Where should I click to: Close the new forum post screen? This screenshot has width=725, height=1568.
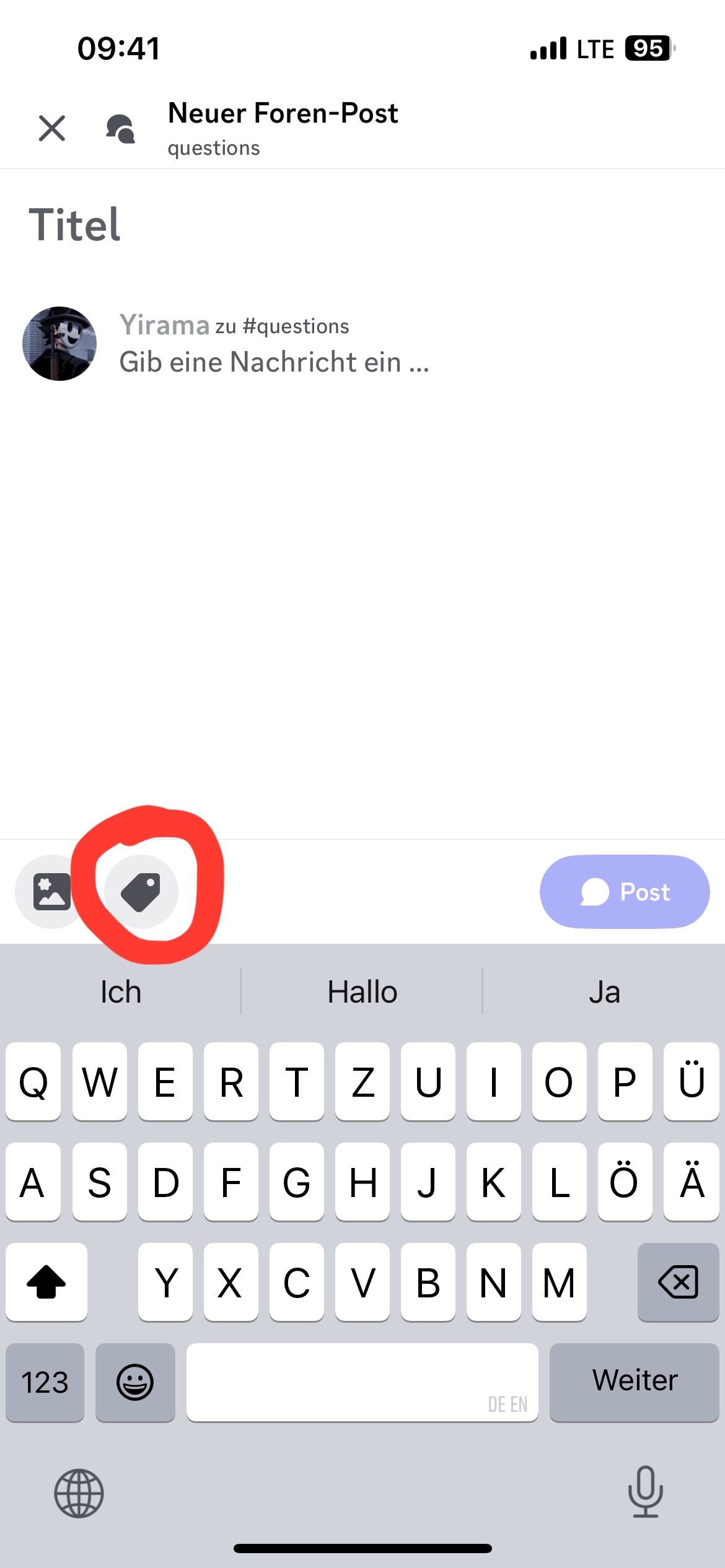52,128
